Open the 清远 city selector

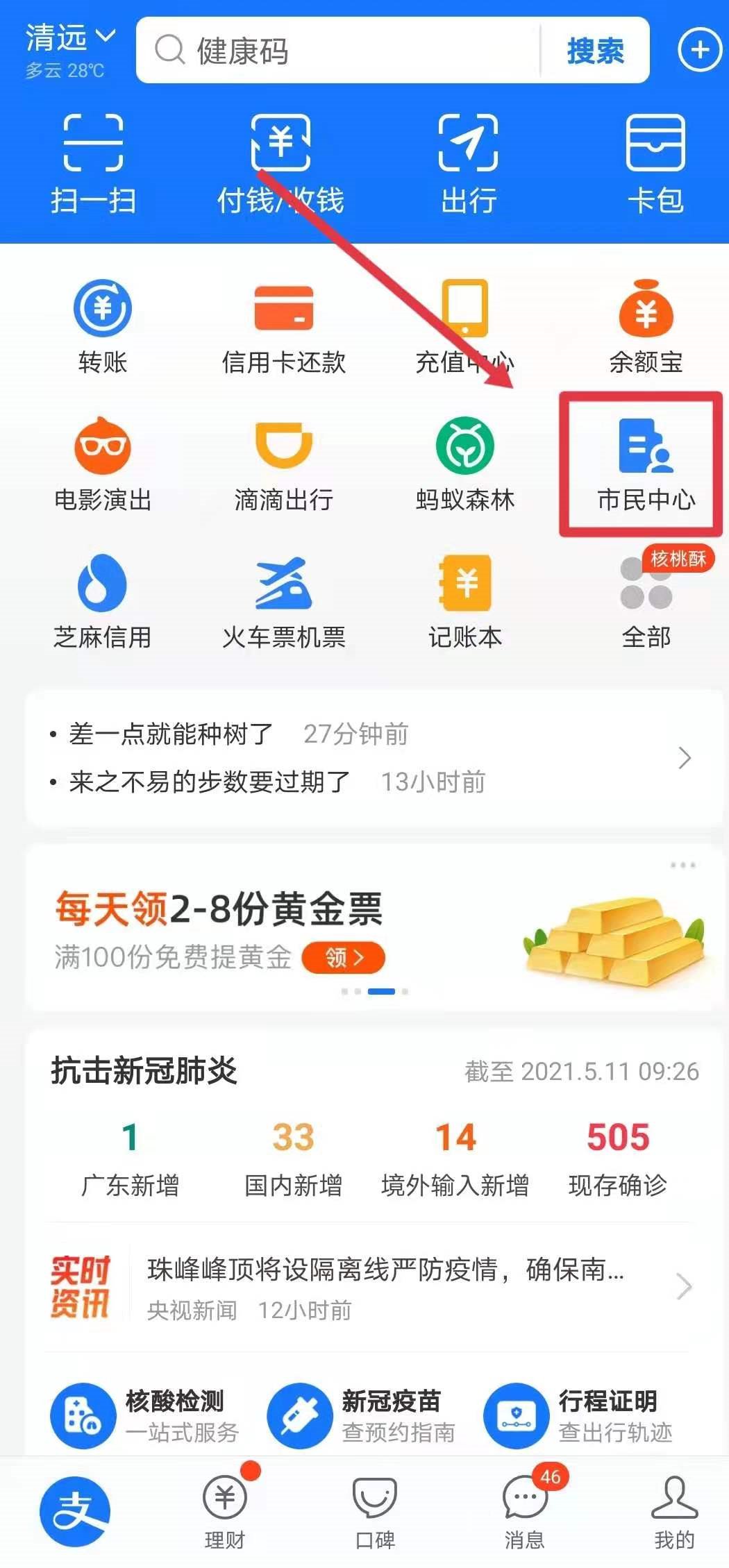click(x=69, y=37)
